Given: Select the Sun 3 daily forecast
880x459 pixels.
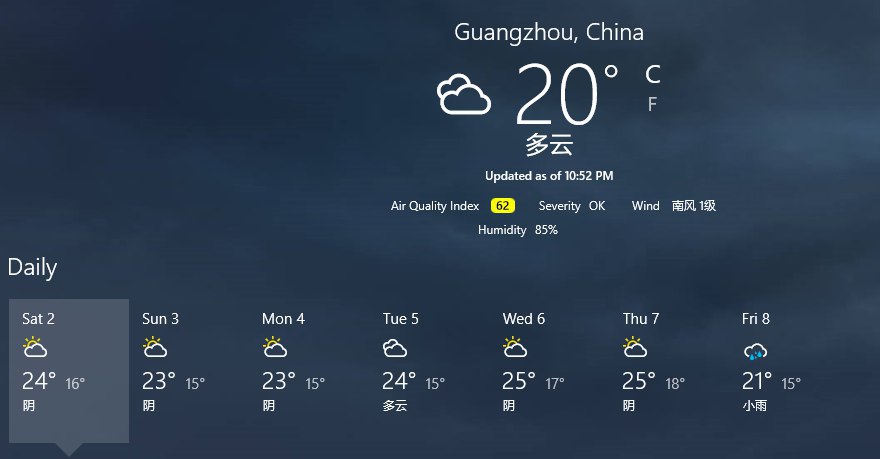Looking at the screenshot, I should tap(189, 365).
